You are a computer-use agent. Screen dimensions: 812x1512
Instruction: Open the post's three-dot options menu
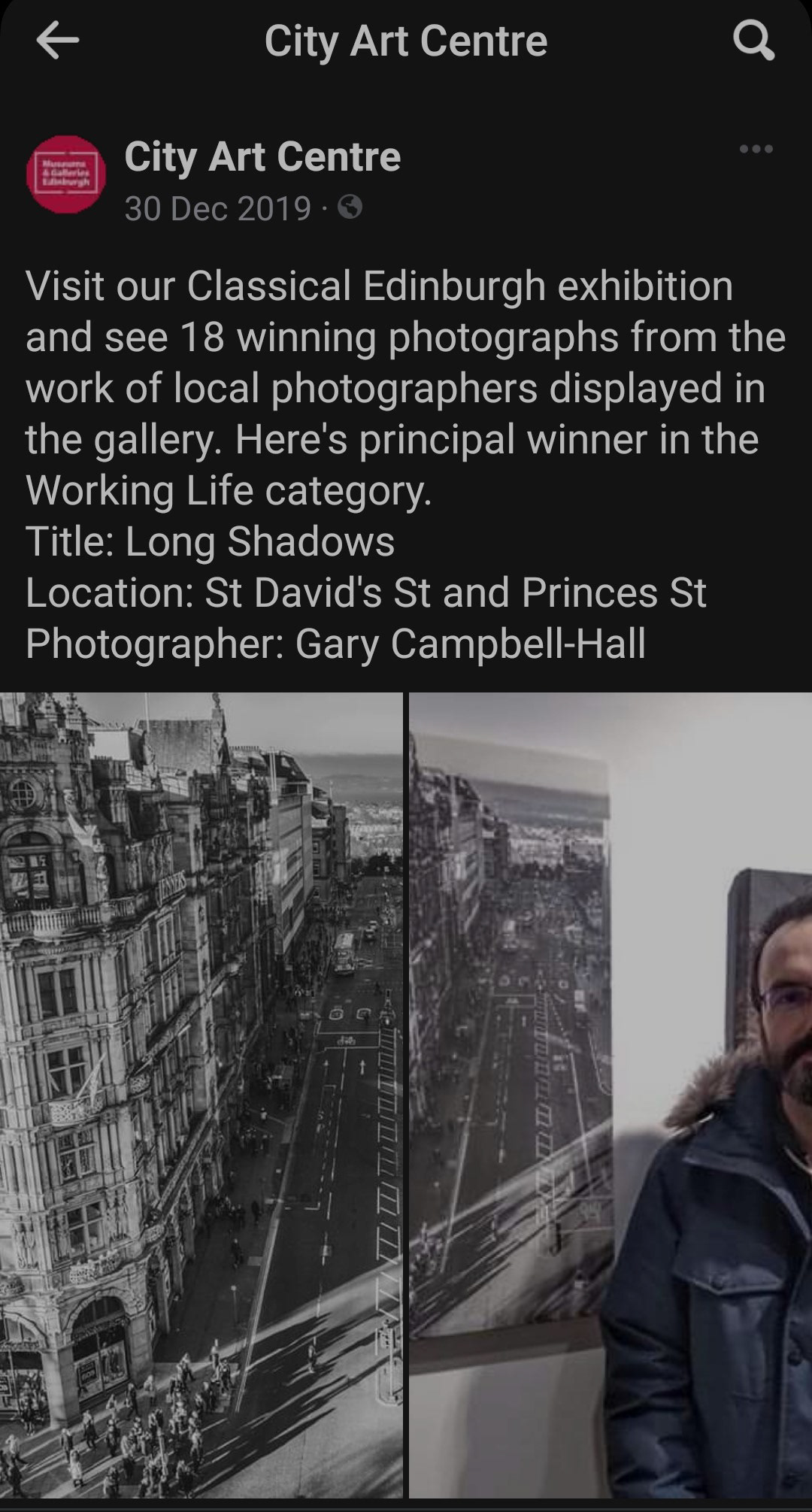coord(756,149)
